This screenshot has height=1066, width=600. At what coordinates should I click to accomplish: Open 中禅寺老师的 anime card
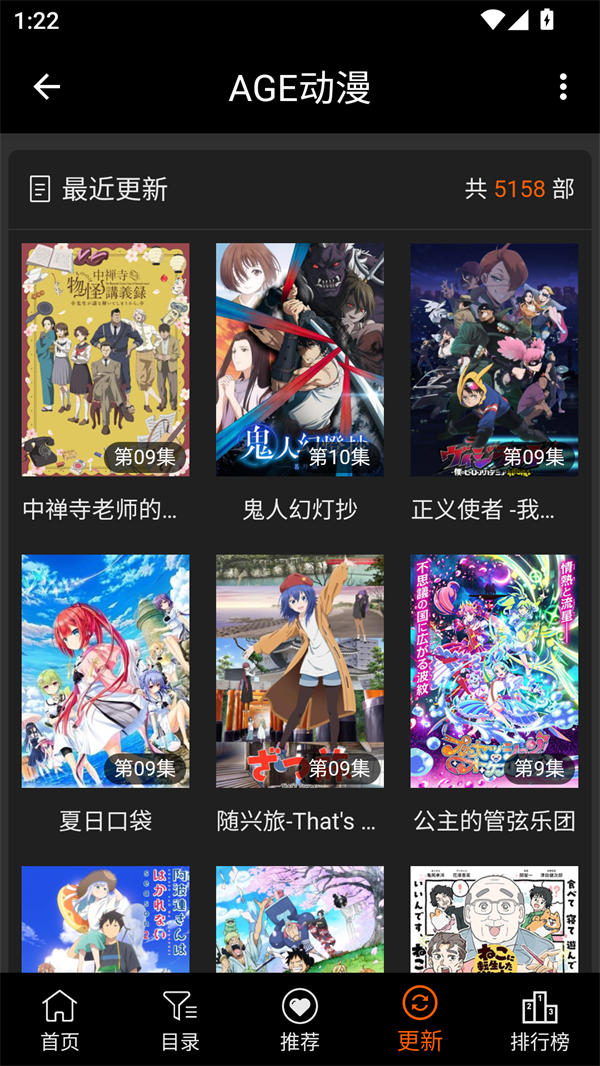tap(105, 360)
